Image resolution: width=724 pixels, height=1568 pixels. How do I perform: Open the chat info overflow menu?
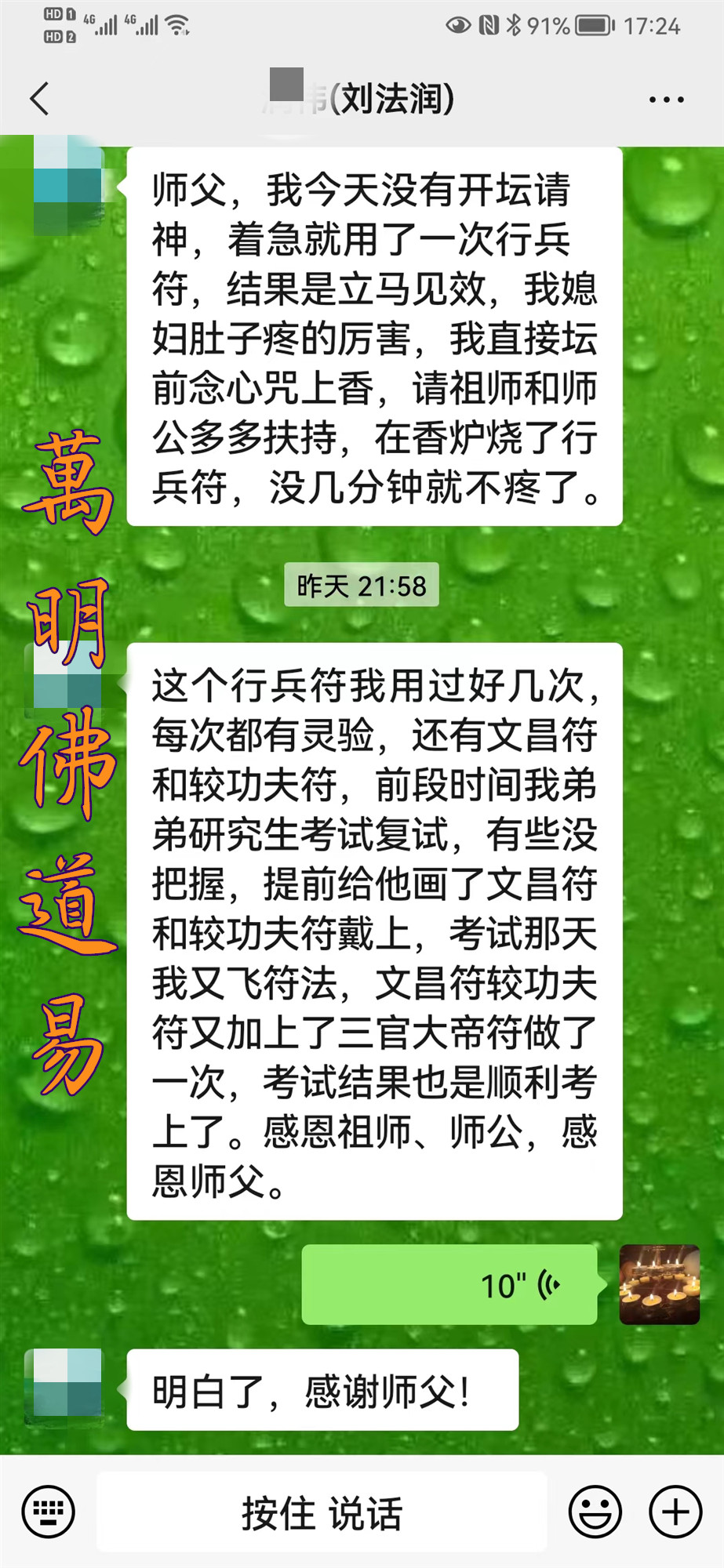666,100
